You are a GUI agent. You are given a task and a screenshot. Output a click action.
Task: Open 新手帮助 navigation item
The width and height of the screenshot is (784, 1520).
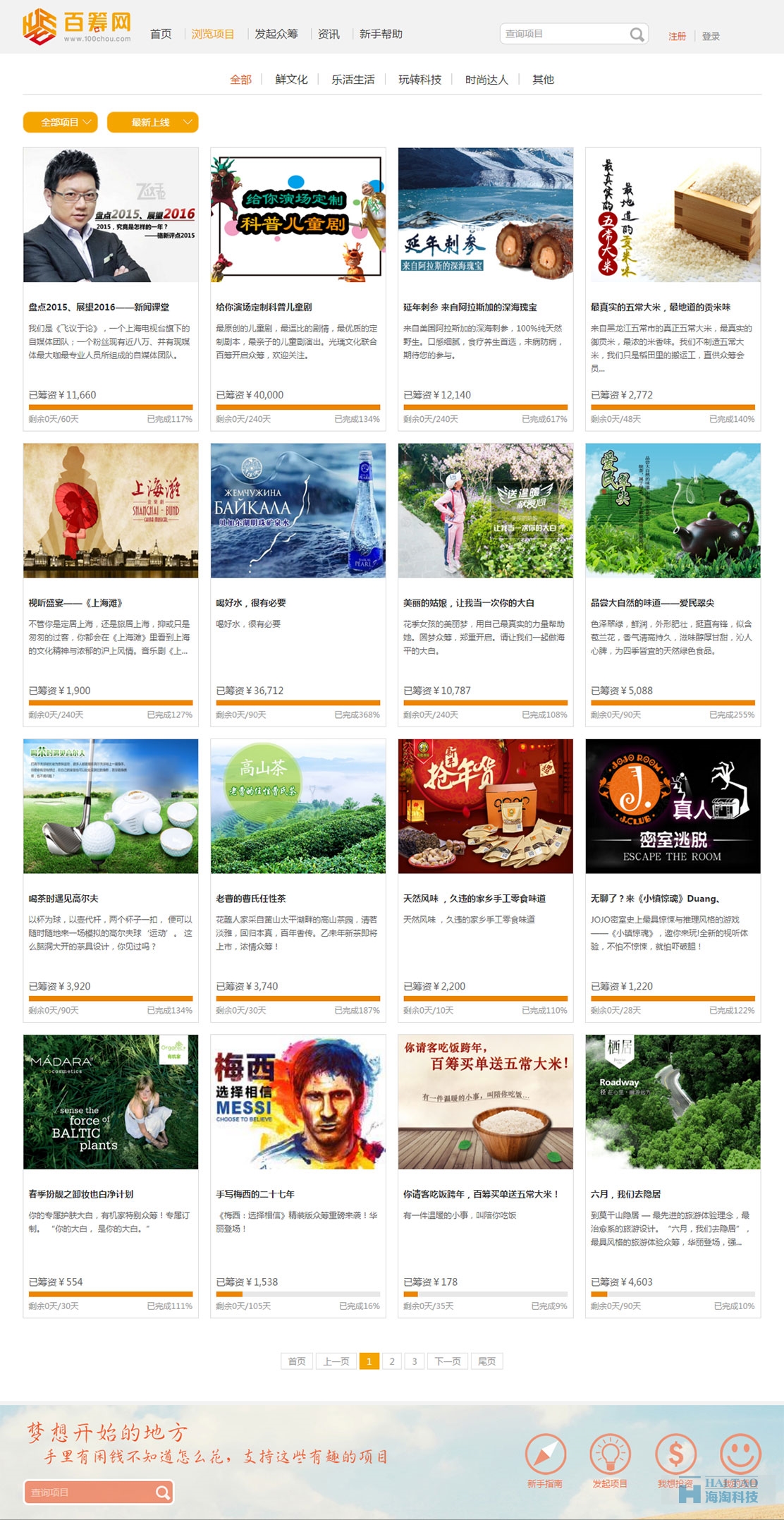[x=381, y=34]
